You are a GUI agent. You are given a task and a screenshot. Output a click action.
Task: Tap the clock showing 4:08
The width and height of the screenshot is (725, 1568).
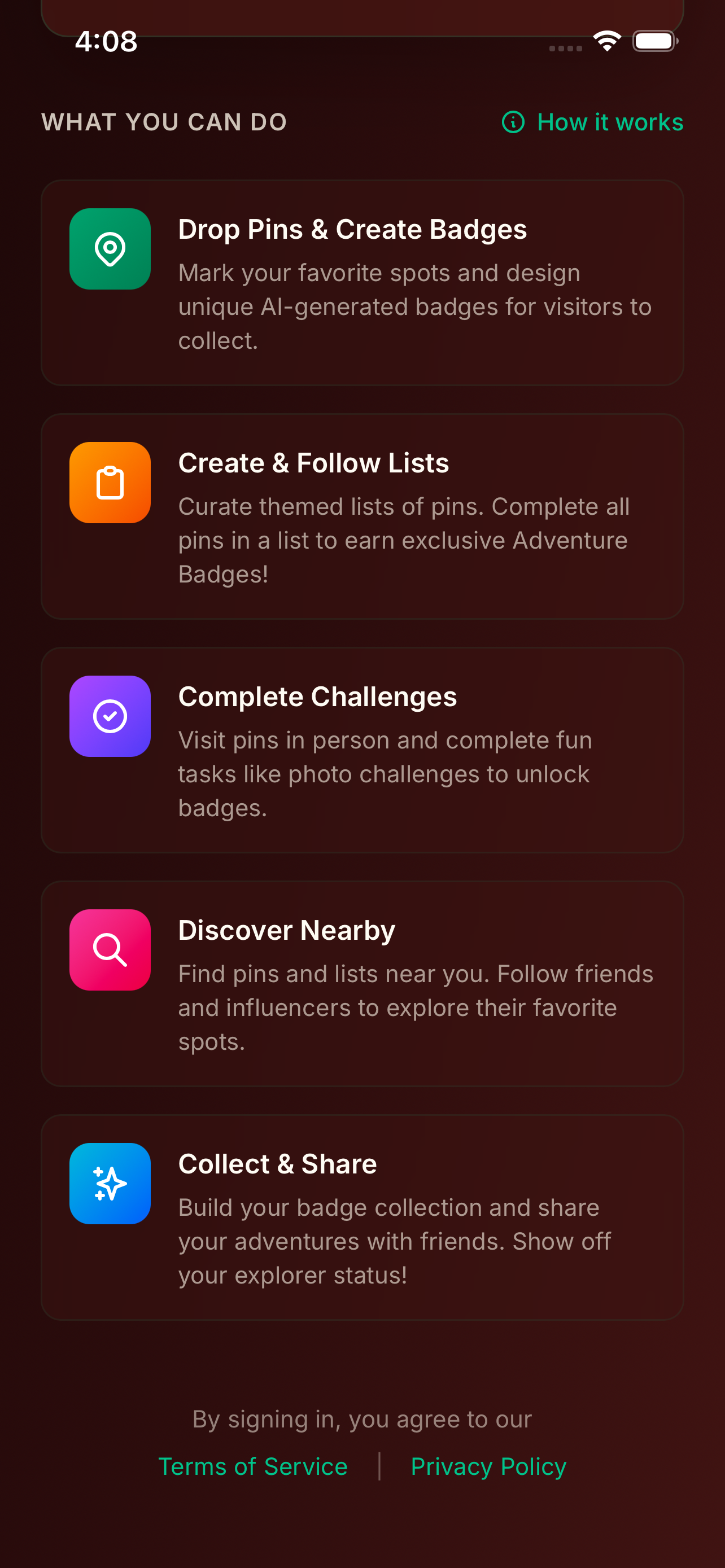(106, 41)
